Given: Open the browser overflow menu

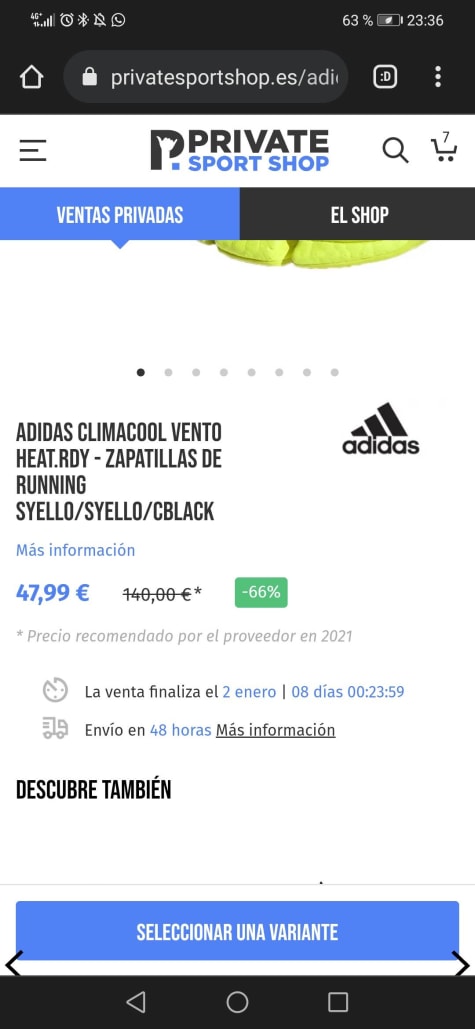Looking at the screenshot, I should coord(438,77).
